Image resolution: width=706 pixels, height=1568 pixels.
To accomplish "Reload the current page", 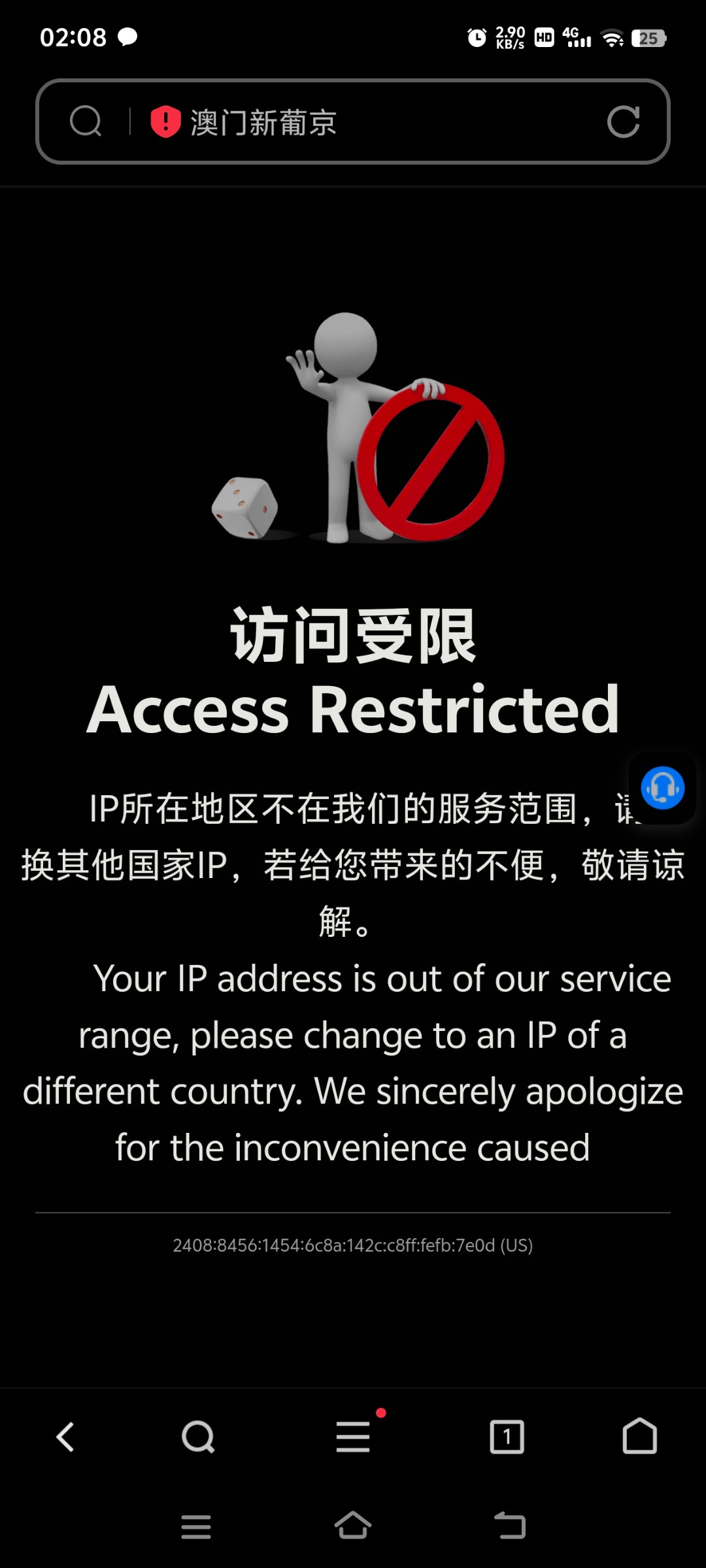I will 623,122.
